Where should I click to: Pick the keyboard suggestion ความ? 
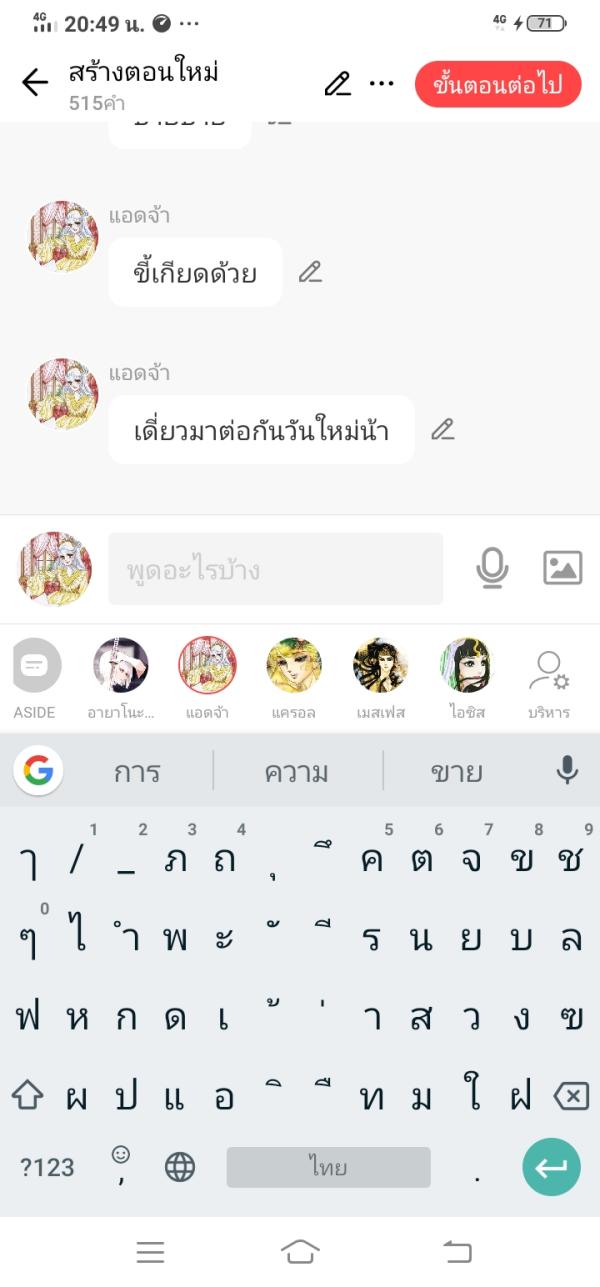(x=297, y=771)
